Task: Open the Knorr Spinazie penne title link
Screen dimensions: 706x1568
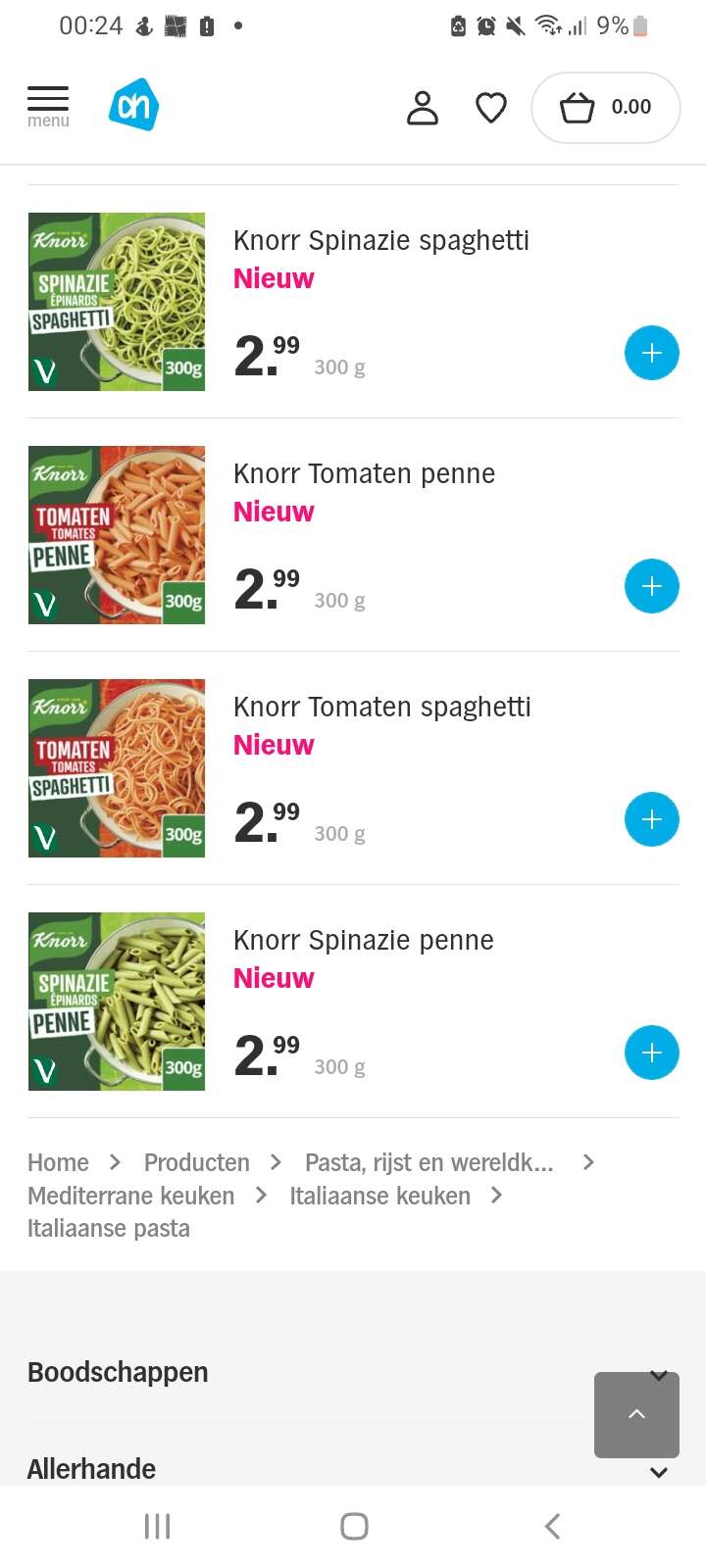Action: [x=364, y=940]
